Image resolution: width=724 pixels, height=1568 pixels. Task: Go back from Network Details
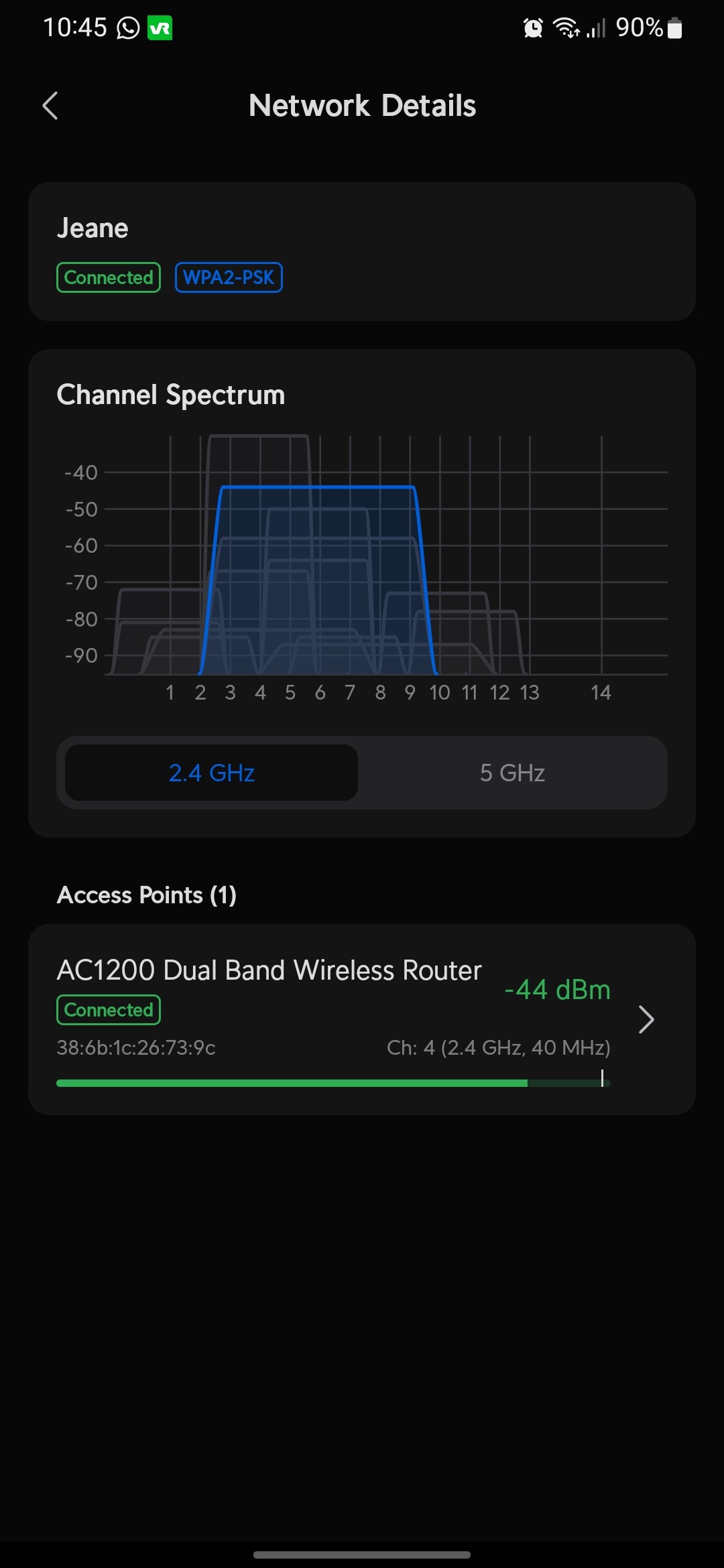pyautogui.click(x=50, y=106)
